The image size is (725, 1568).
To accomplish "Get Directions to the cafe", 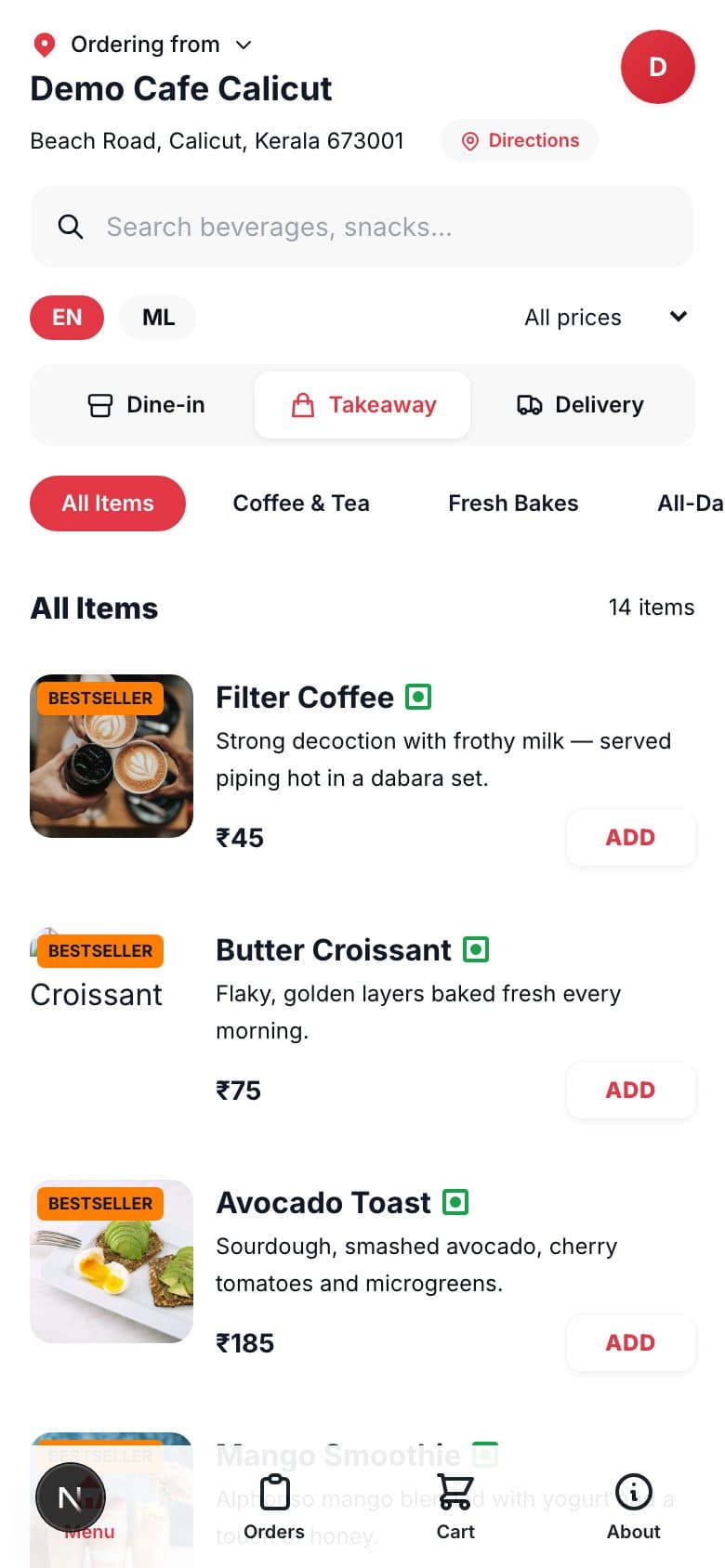I will [520, 140].
